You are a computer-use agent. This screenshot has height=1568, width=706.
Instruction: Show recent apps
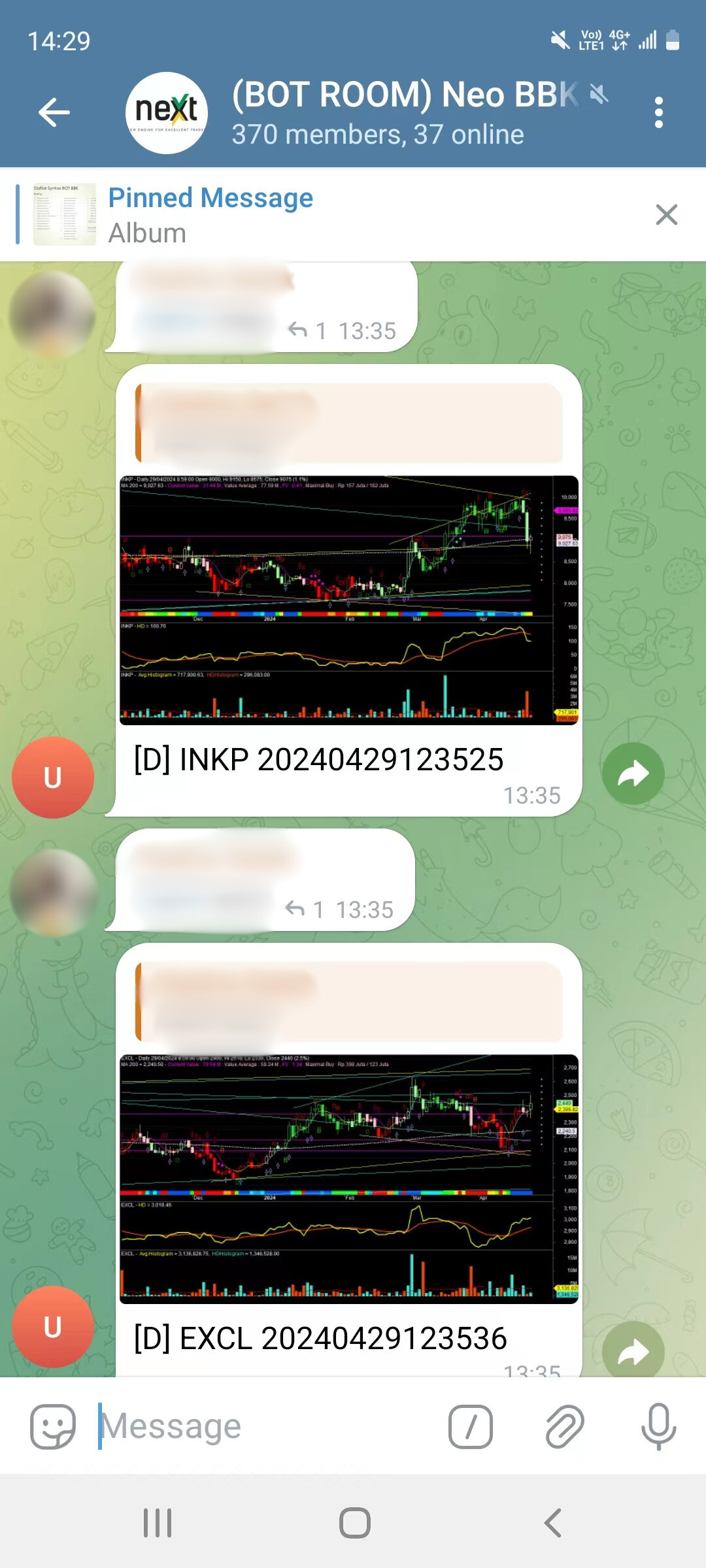click(158, 1523)
